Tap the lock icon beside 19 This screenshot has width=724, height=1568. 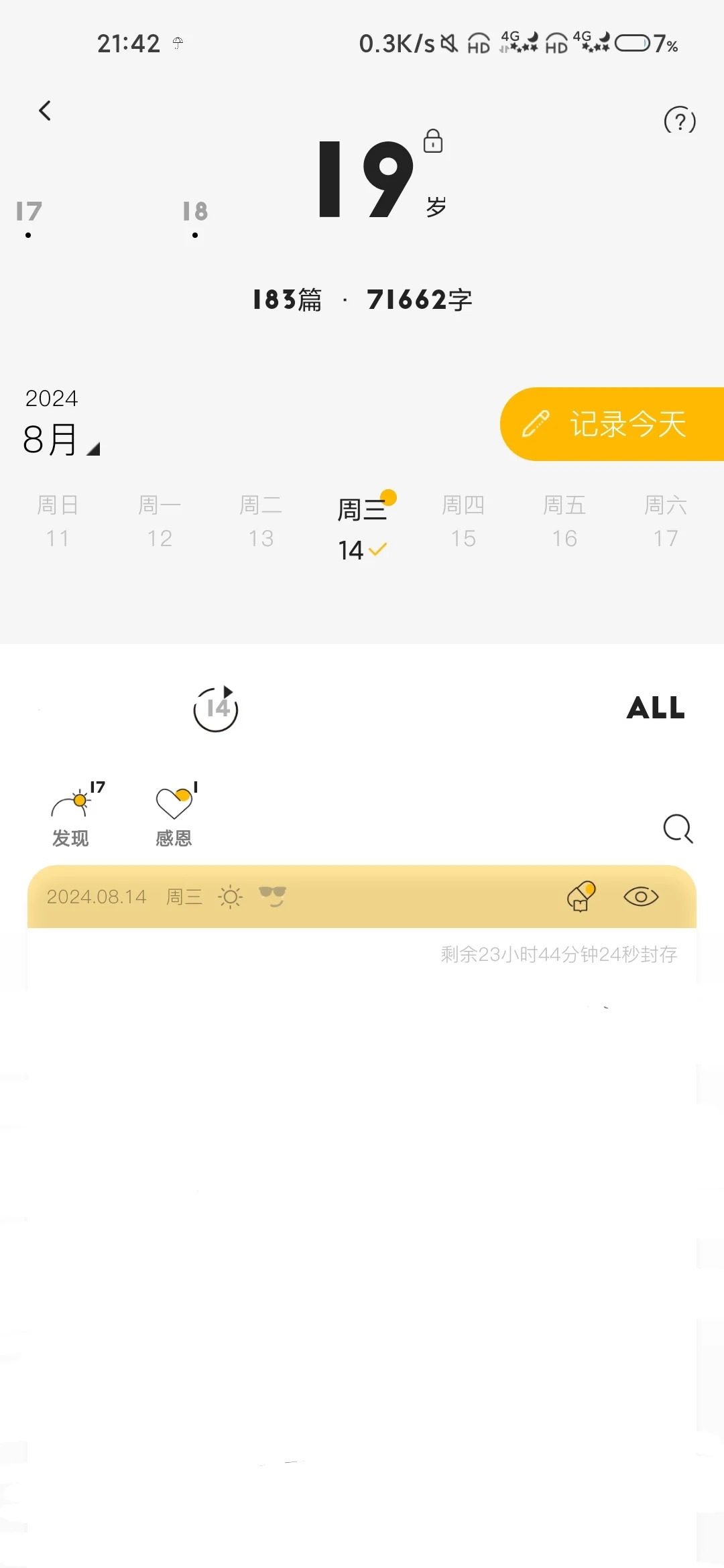click(x=433, y=141)
